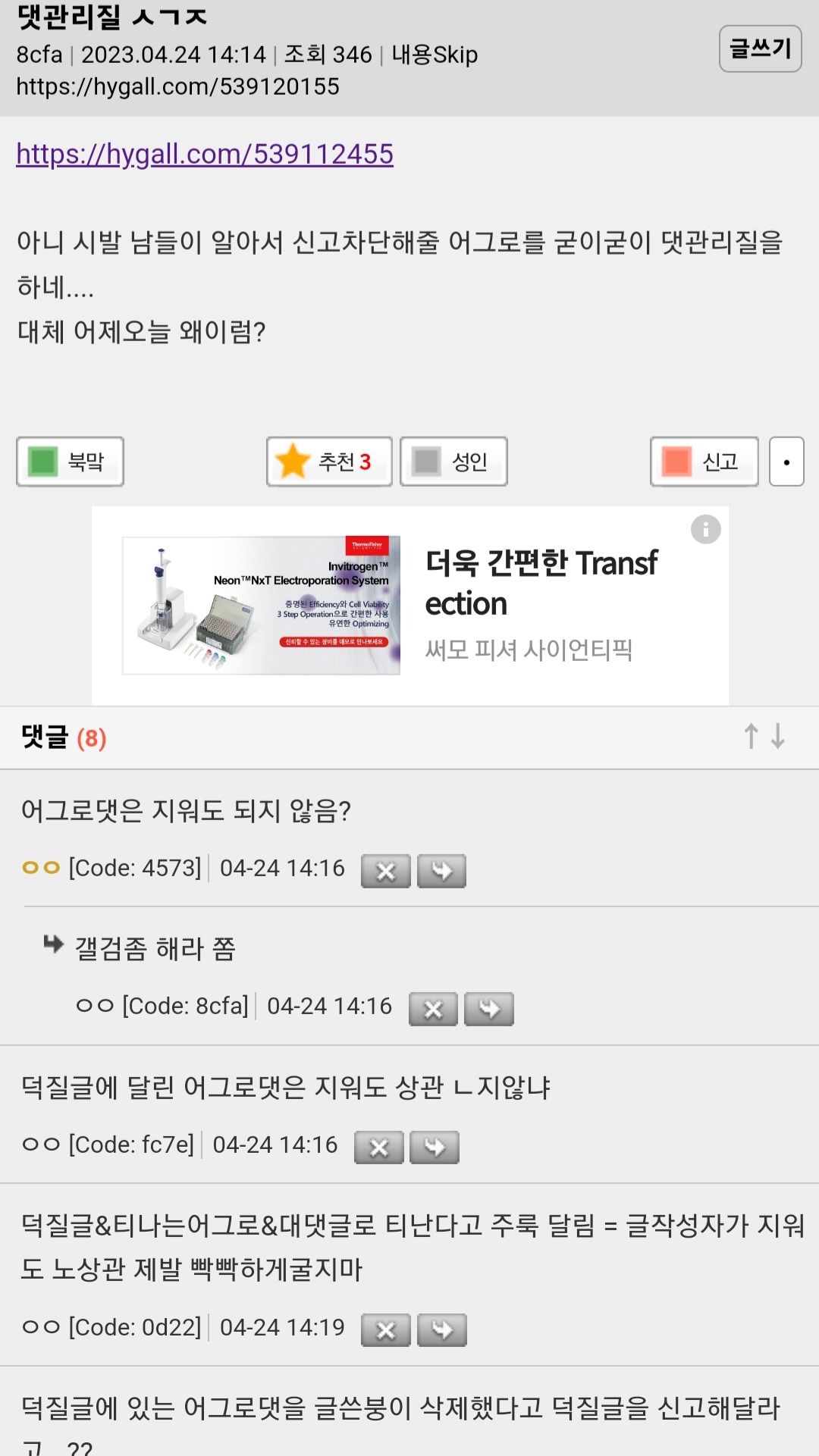Bookmark this post with 북맠
Screen dimensions: 819x1456
pyautogui.click(x=70, y=462)
